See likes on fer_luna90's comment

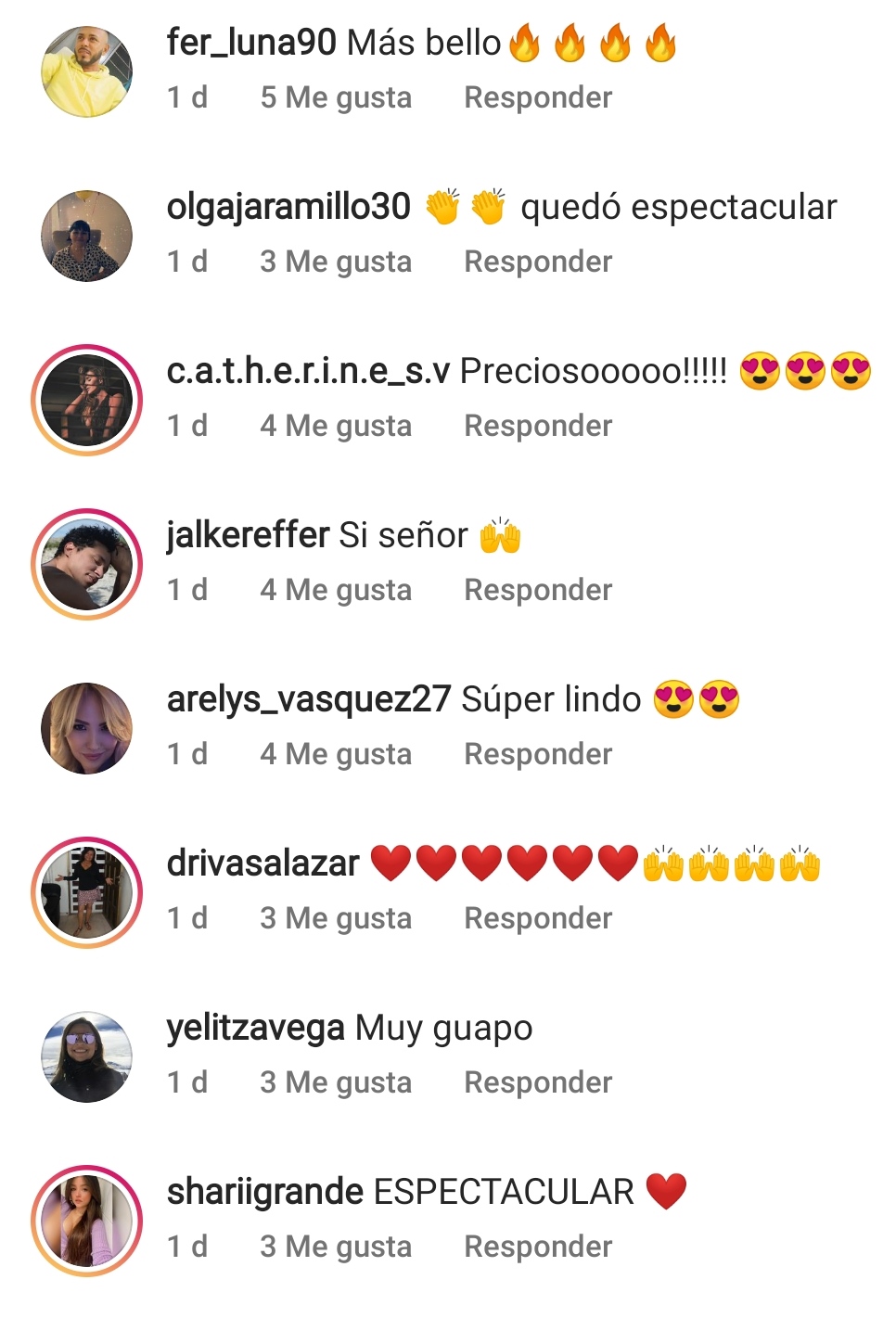pyautogui.click(x=336, y=97)
